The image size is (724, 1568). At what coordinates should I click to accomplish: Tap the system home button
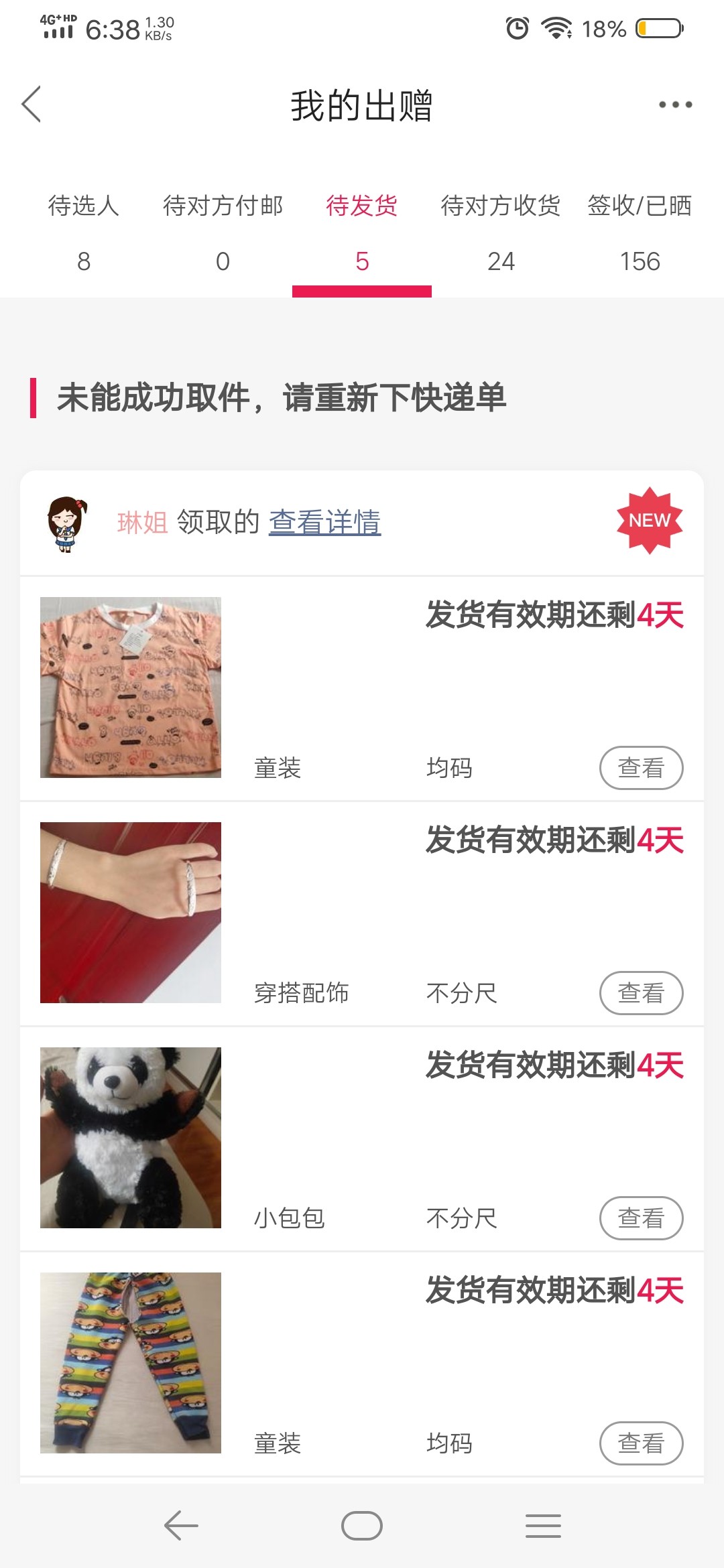click(362, 1526)
